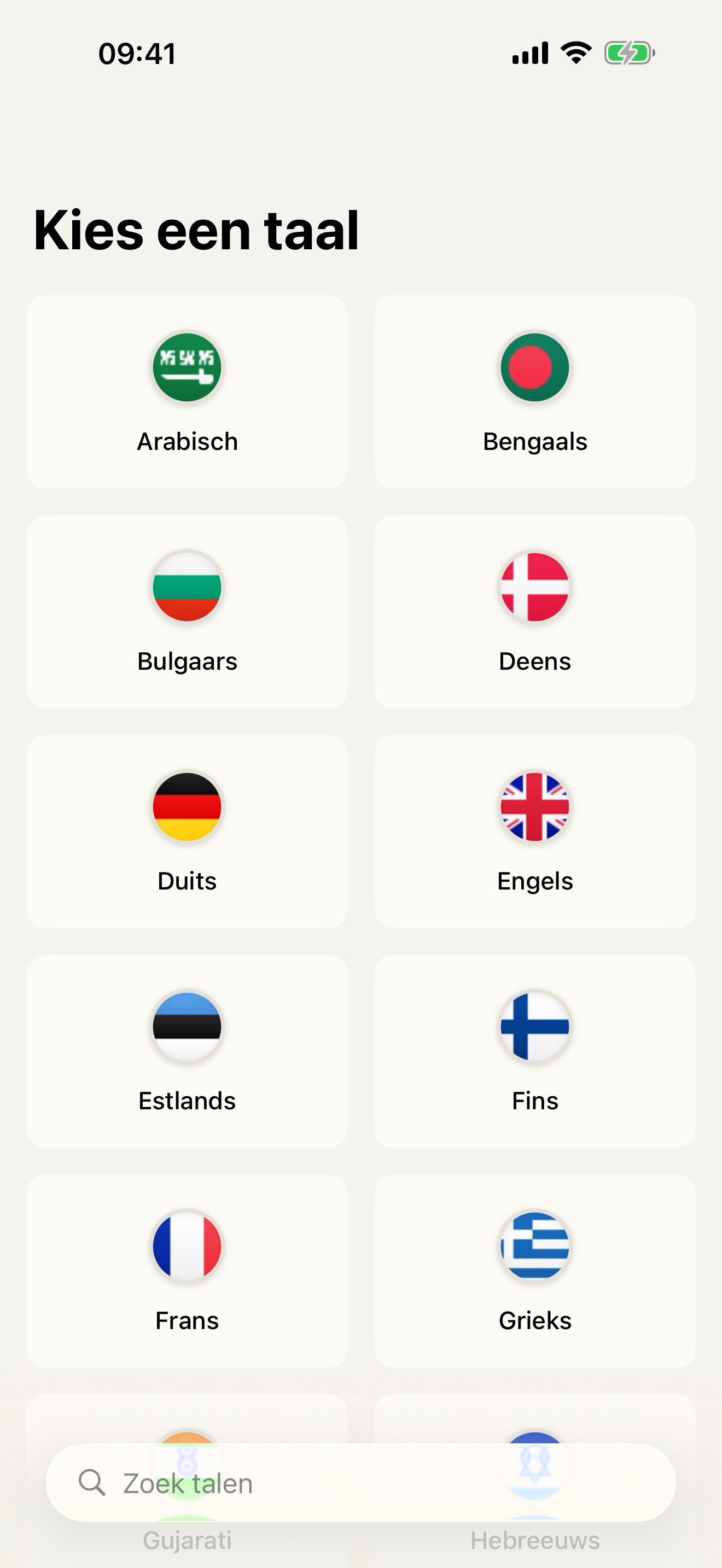
Task: Open the search magnifier icon
Action: coord(91,1483)
